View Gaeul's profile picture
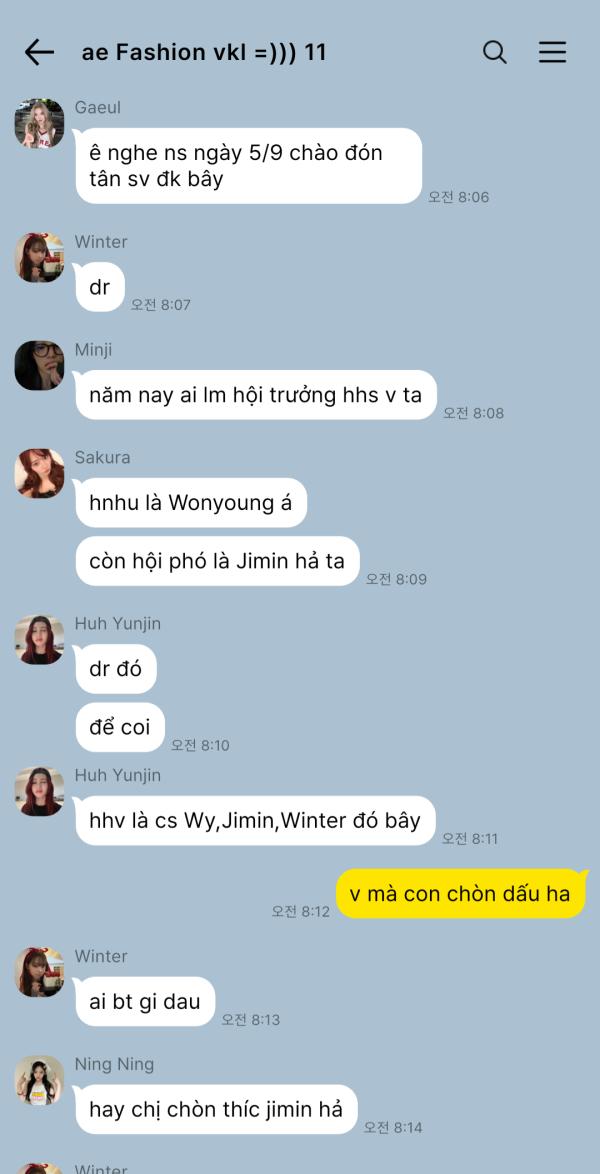Viewport: 600px width, 1174px height. (39, 124)
